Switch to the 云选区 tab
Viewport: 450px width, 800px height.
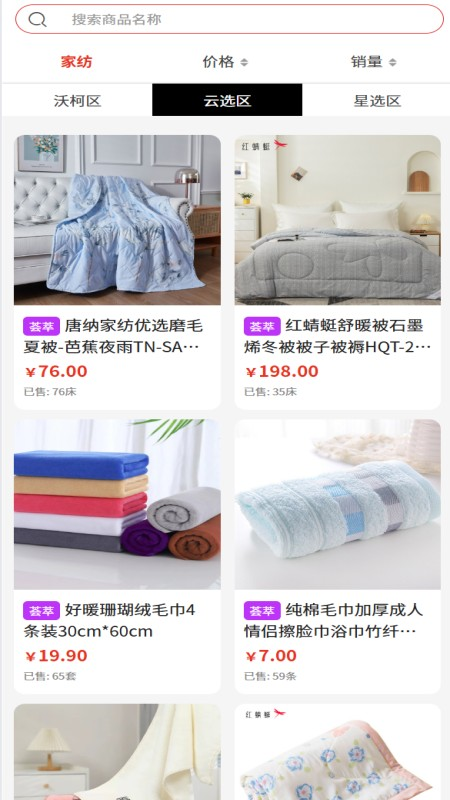click(227, 100)
